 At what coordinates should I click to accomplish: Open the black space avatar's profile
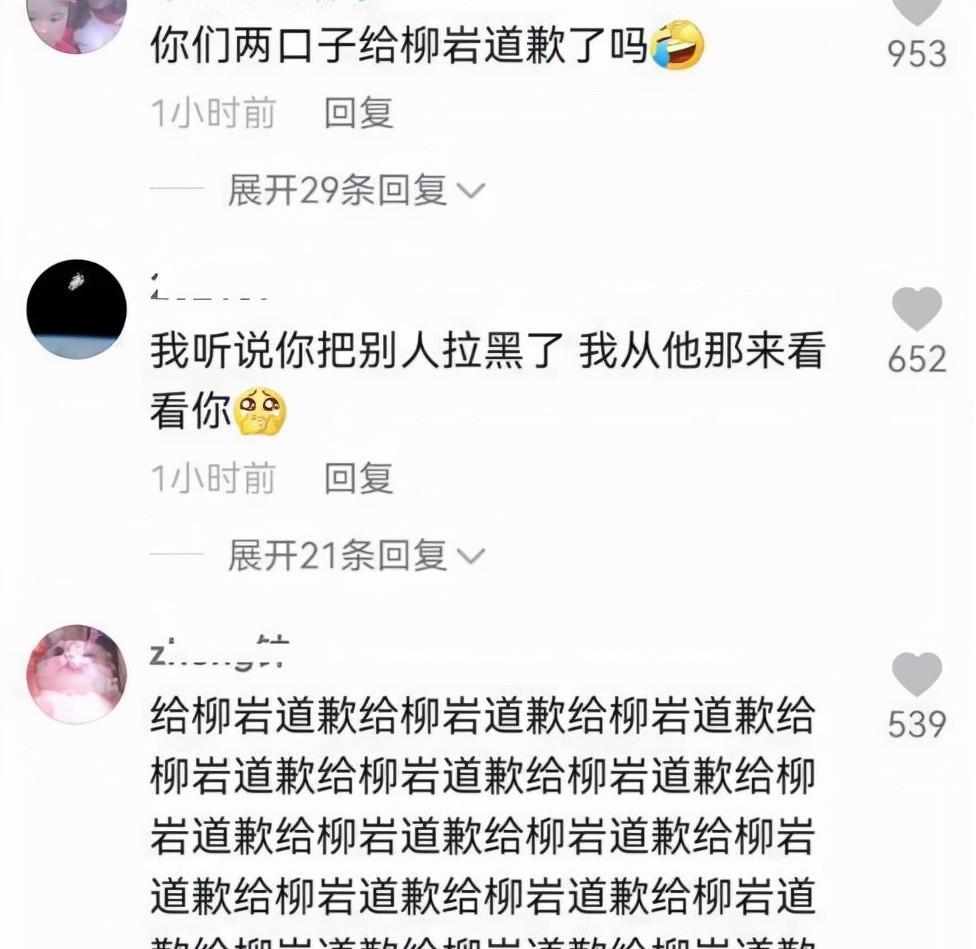coord(77,309)
